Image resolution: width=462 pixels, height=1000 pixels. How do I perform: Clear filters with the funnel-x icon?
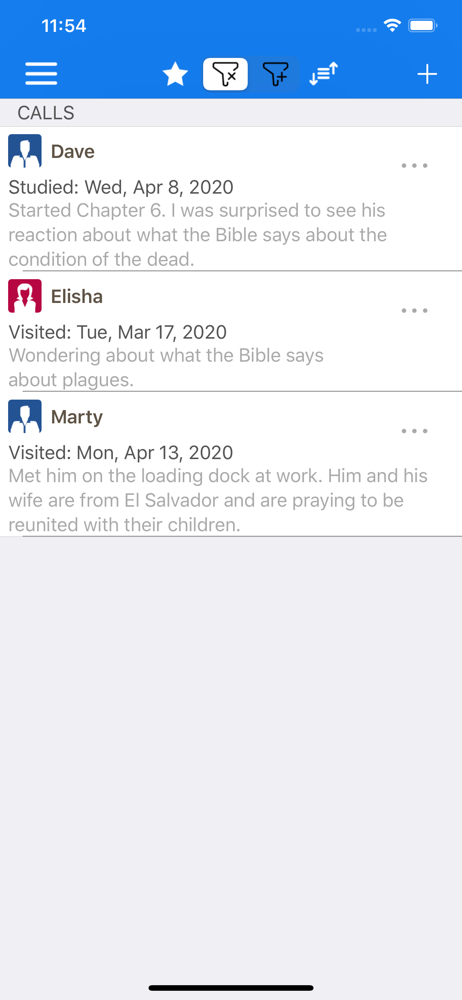tap(225, 74)
